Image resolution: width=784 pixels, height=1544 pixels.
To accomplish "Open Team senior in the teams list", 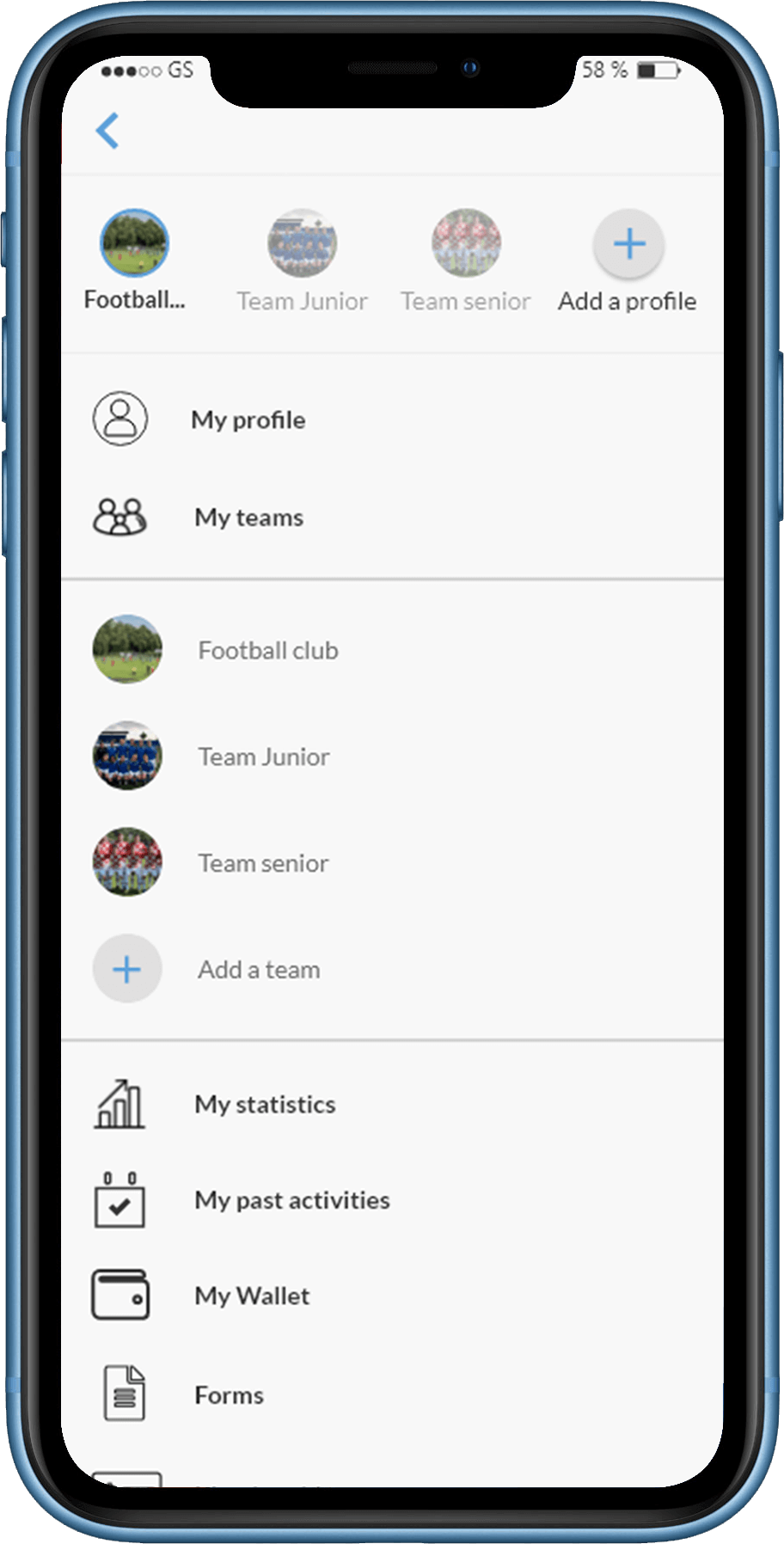I will point(263,863).
